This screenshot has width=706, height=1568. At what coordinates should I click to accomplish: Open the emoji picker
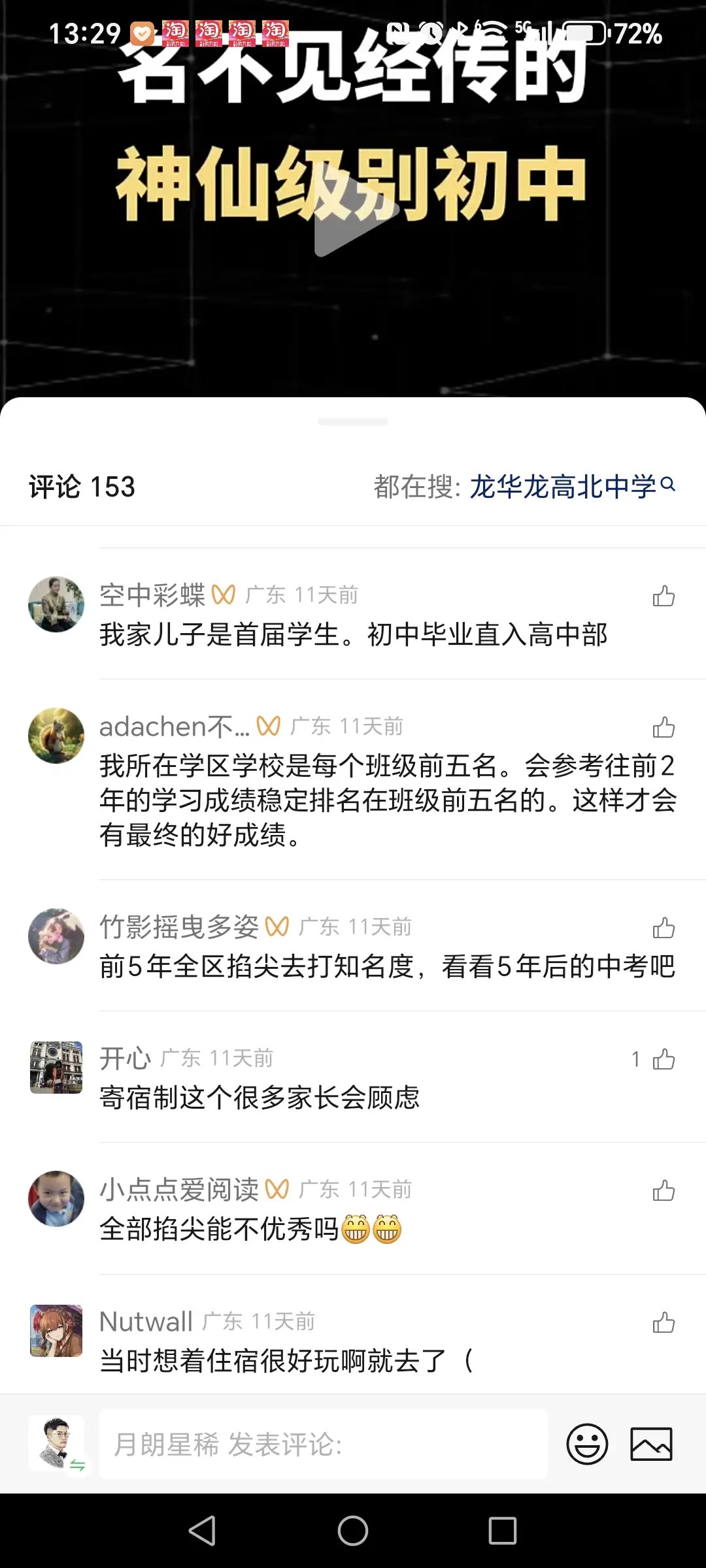(587, 1444)
